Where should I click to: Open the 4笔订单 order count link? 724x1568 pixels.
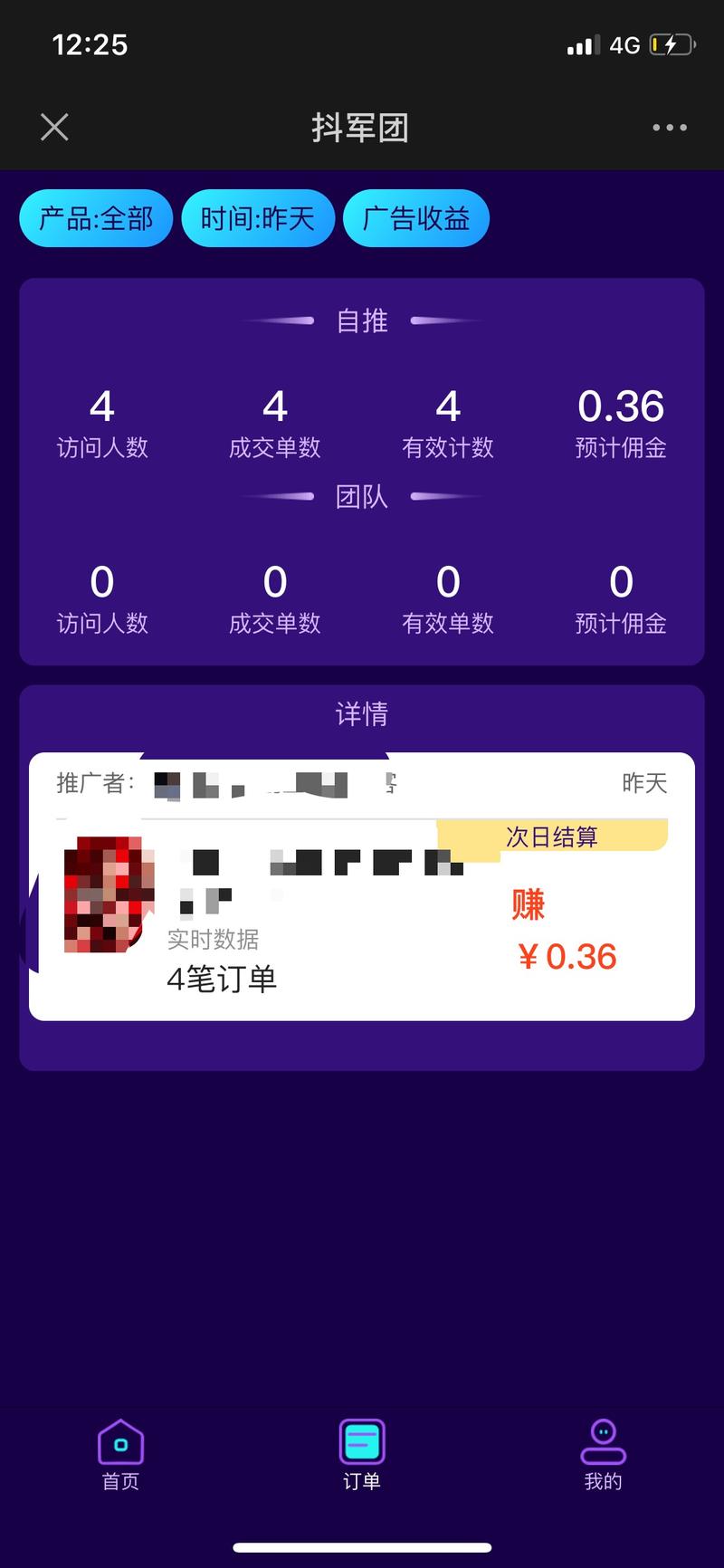pyautogui.click(x=224, y=979)
